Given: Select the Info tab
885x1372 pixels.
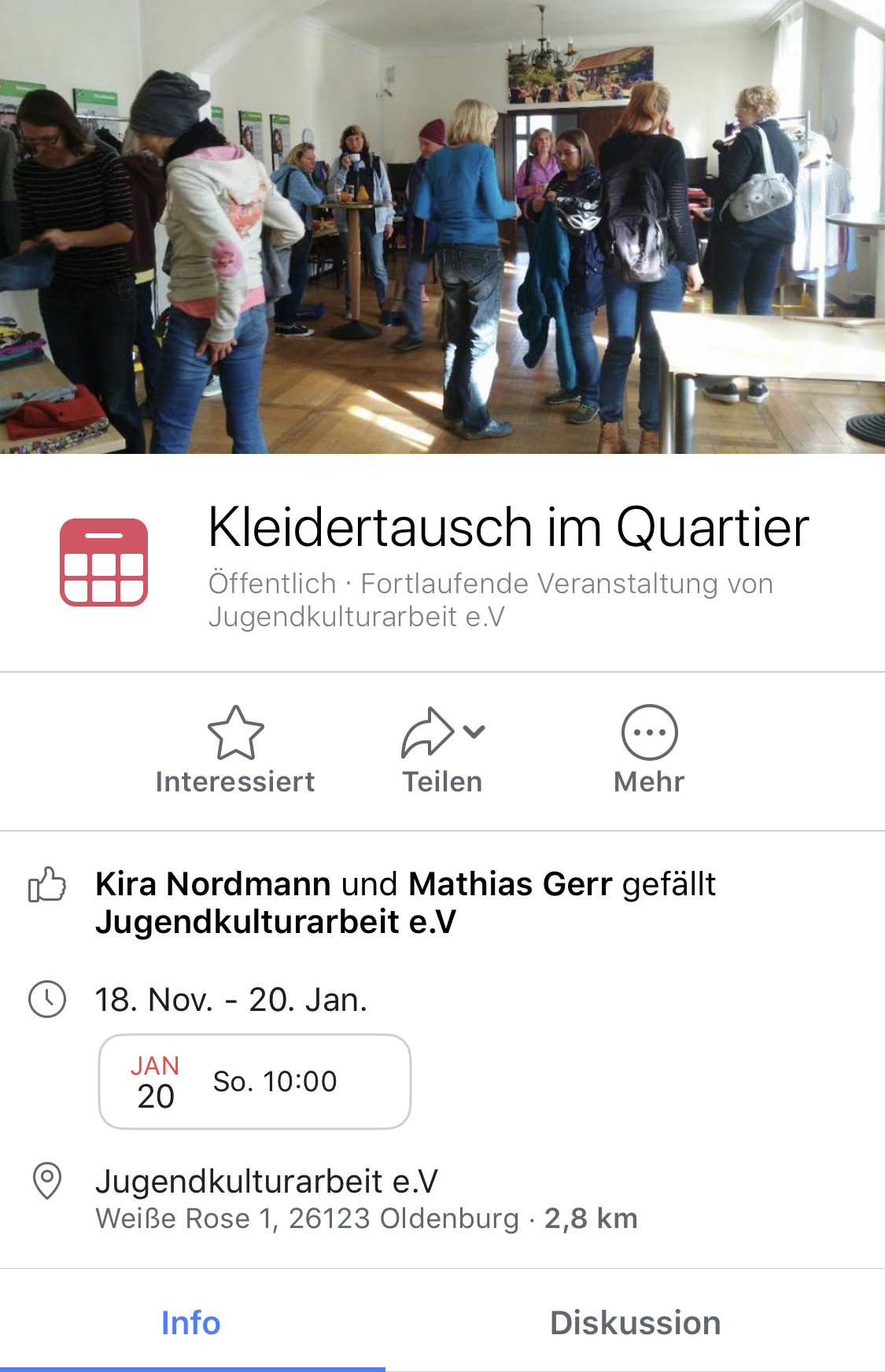Looking at the screenshot, I should coord(191,1323).
